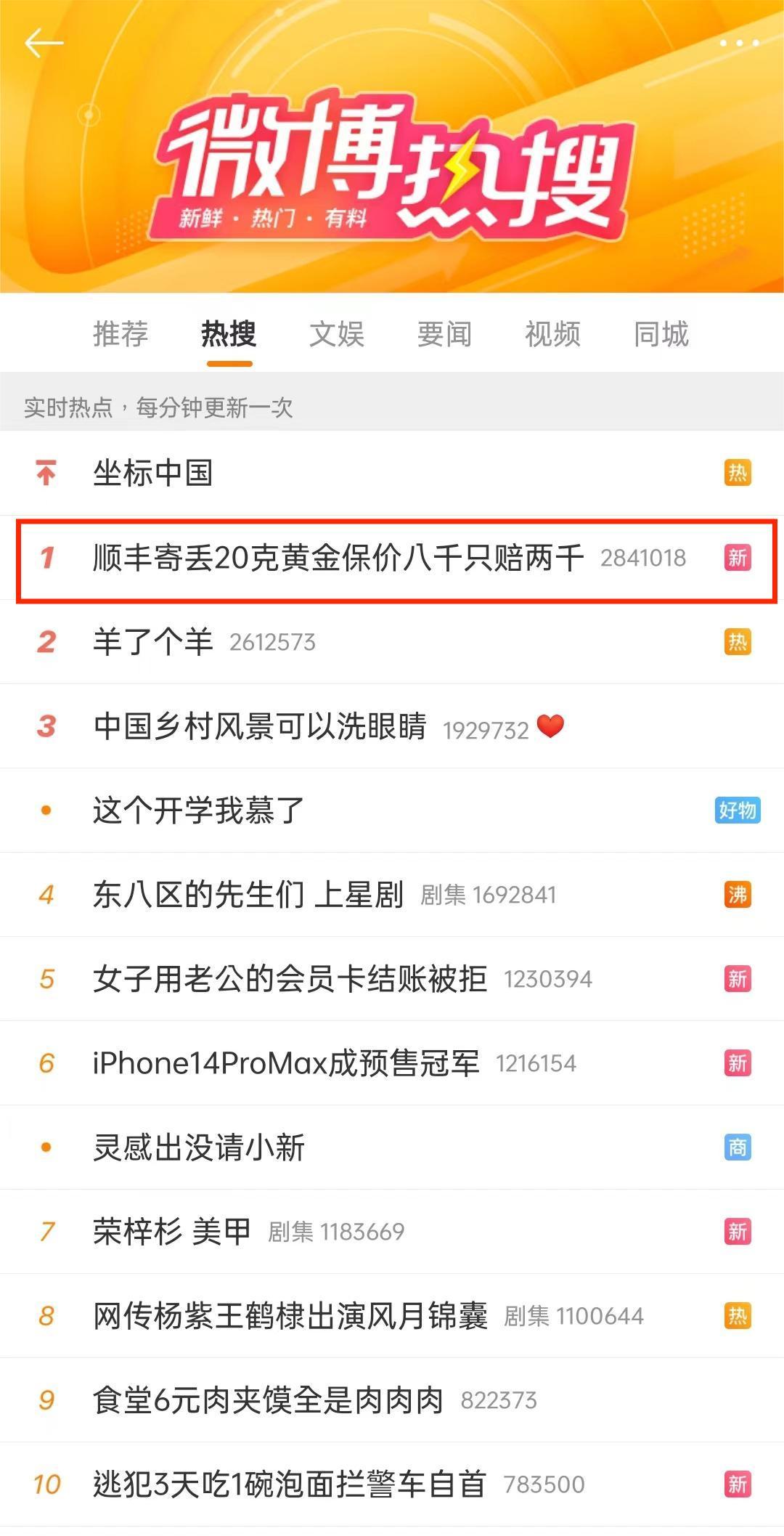Open the three-dot overflow menu
The width and height of the screenshot is (784, 1536).
739,44
